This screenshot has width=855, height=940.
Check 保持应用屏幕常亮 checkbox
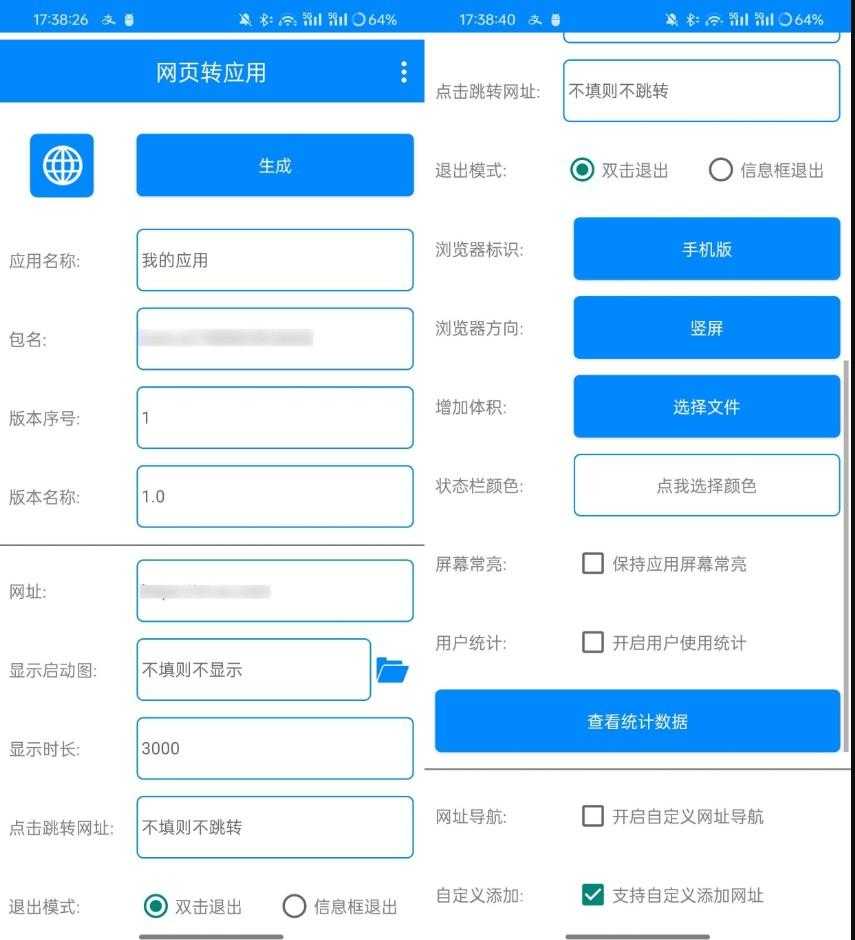point(593,564)
